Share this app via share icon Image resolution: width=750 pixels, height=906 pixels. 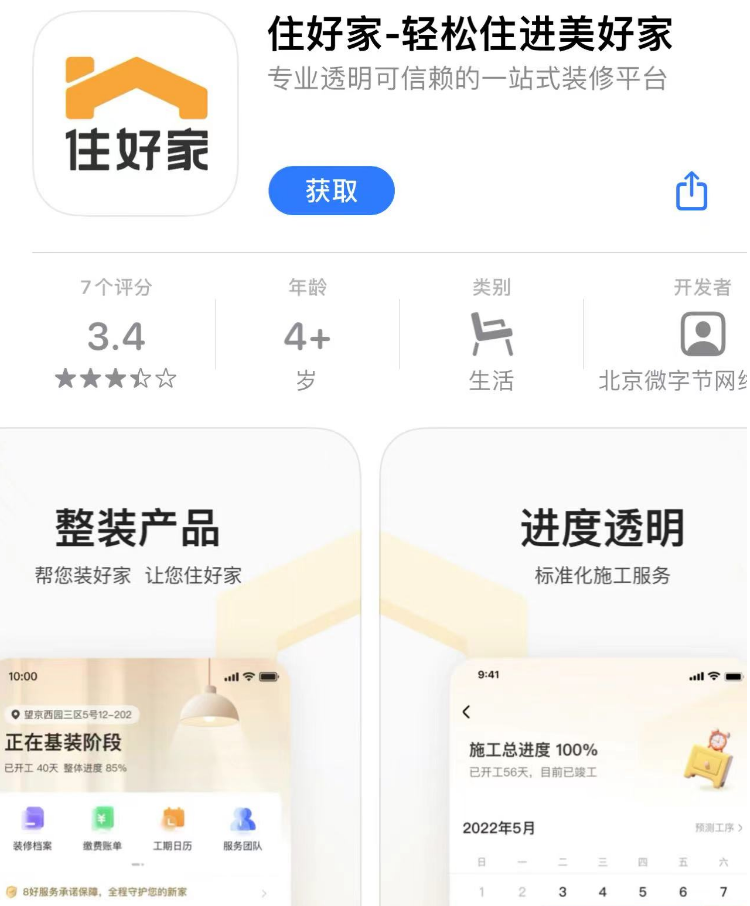pos(691,191)
